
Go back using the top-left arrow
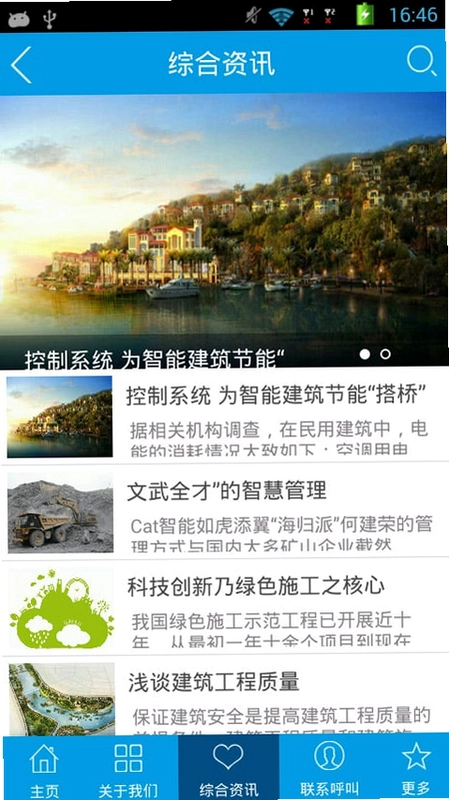point(21,65)
